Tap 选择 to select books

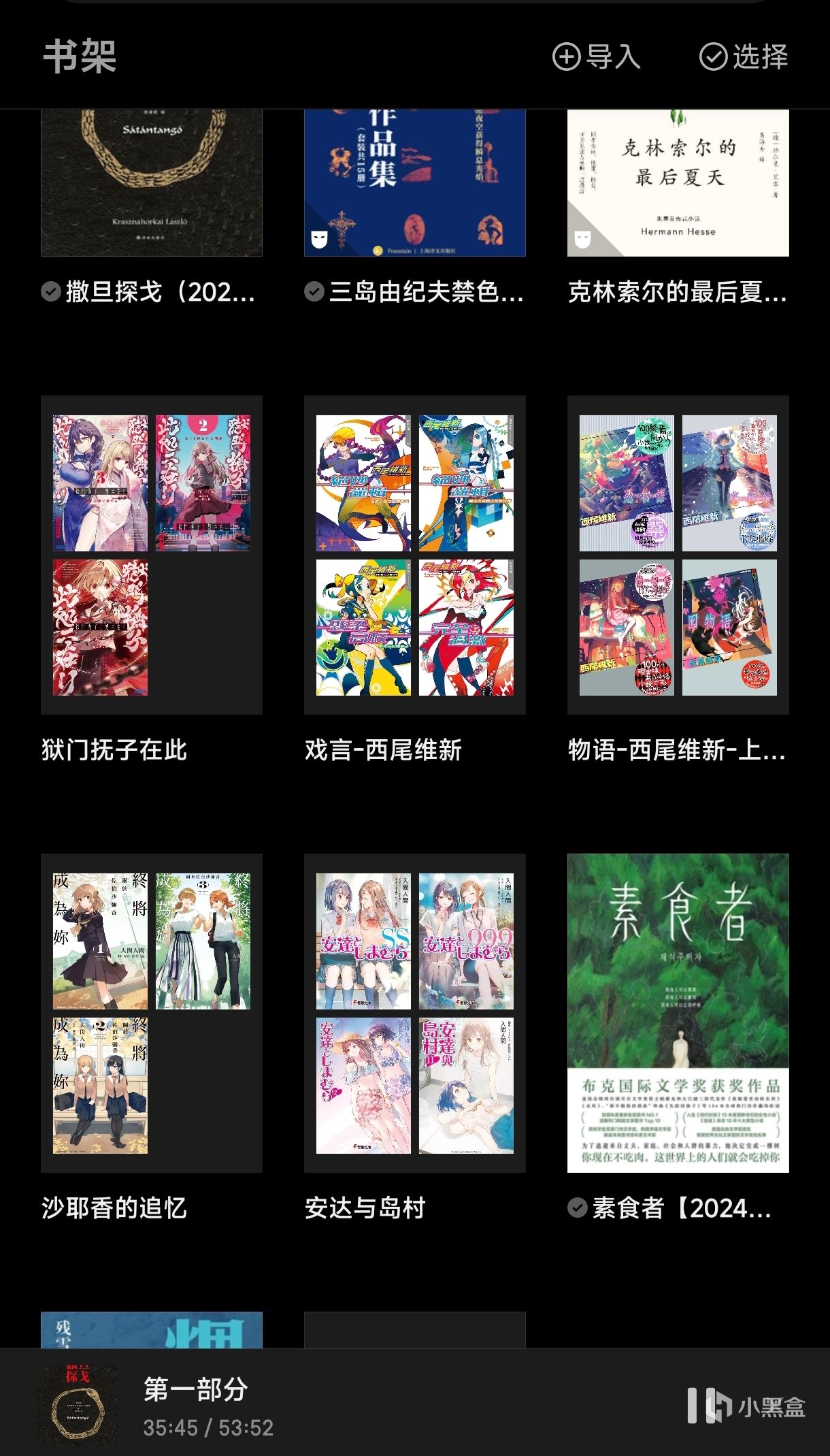coord(744,56)
